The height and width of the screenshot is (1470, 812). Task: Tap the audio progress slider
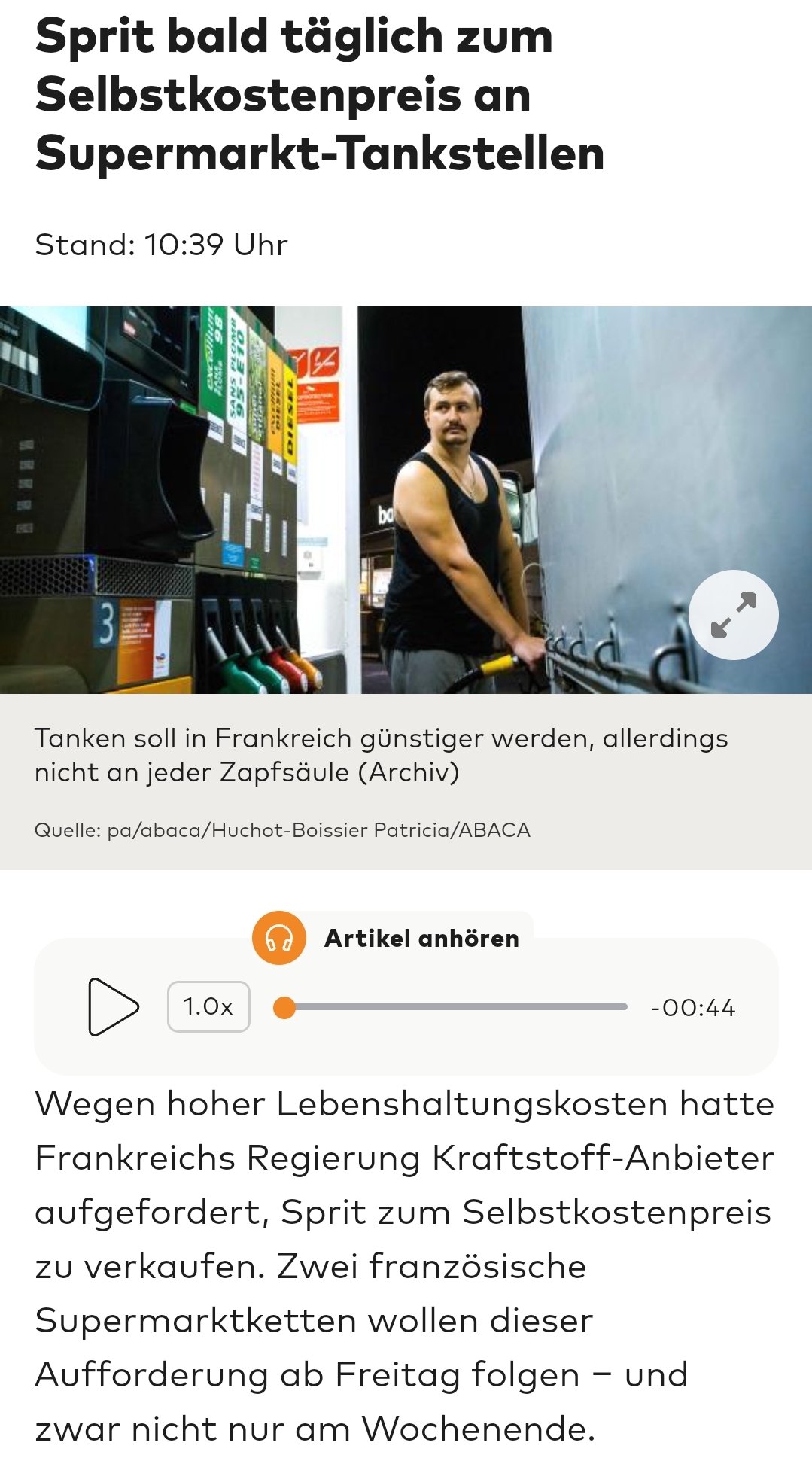pos(450,1007)
